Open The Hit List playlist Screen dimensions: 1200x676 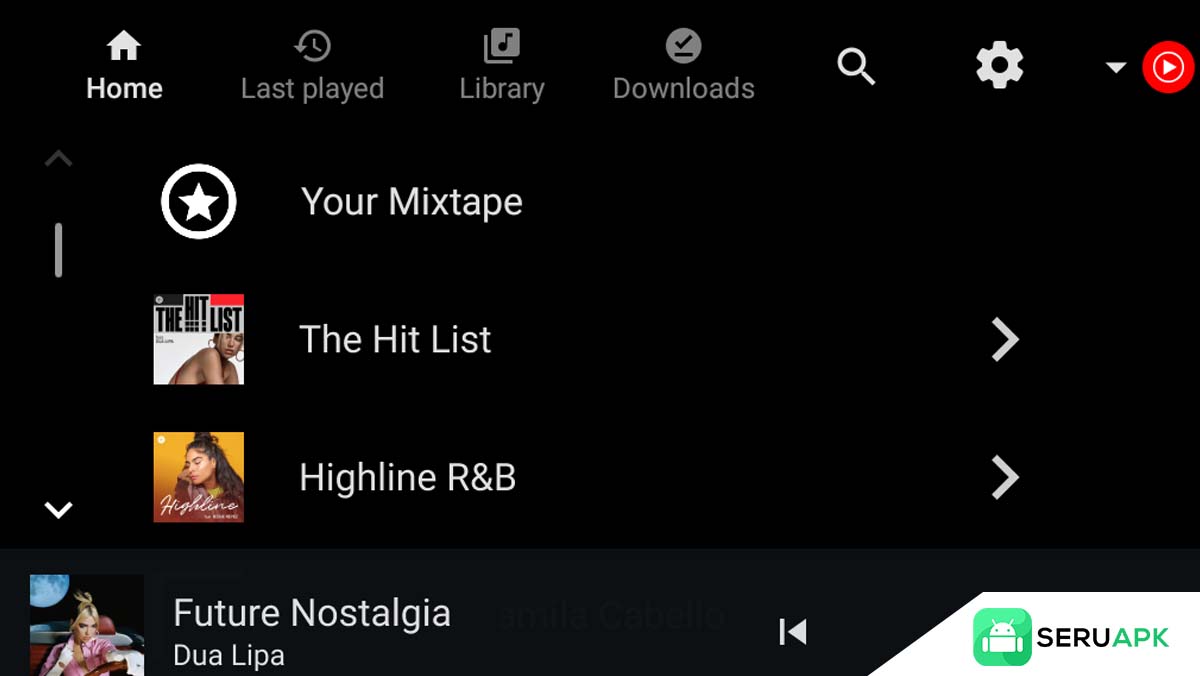pyautogui.click(x=396, y=340)
